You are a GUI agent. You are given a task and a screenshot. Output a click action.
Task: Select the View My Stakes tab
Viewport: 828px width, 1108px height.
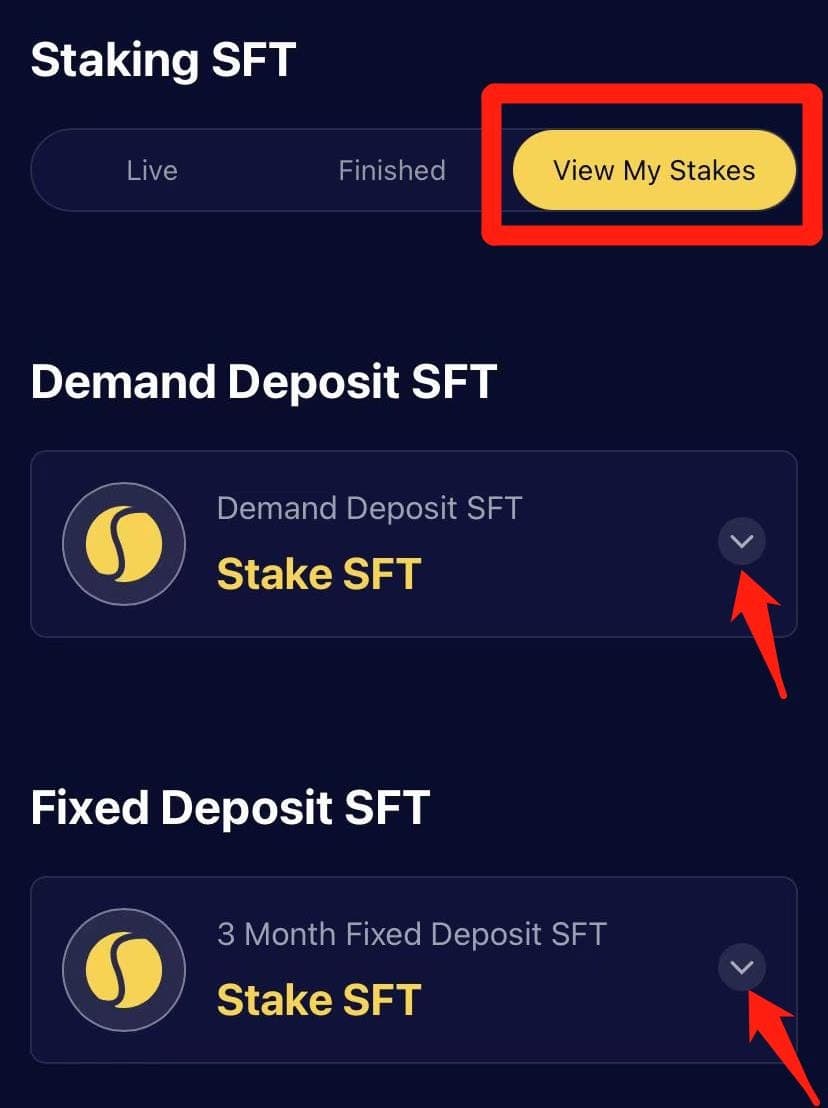tap(654, 170)
